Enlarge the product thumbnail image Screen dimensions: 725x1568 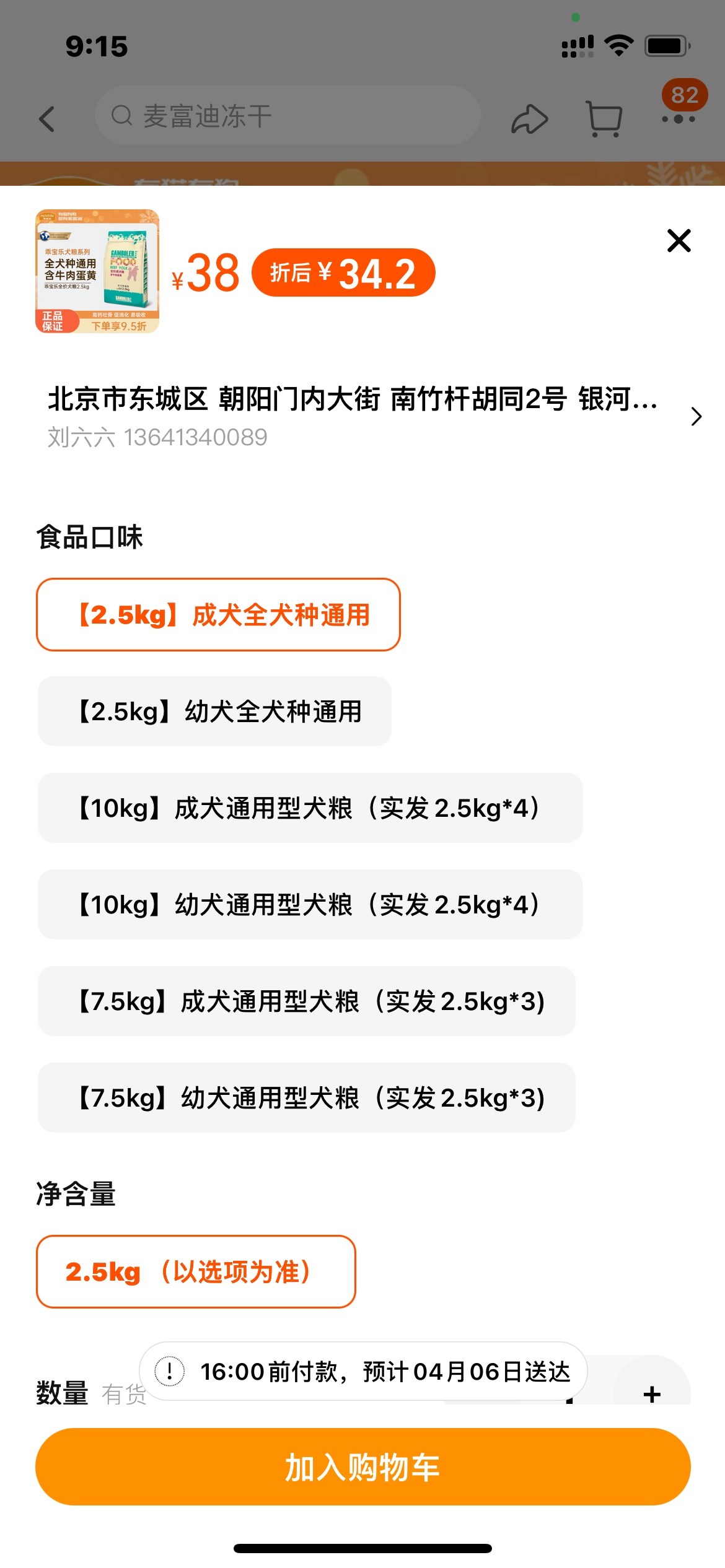coord(97,271)
